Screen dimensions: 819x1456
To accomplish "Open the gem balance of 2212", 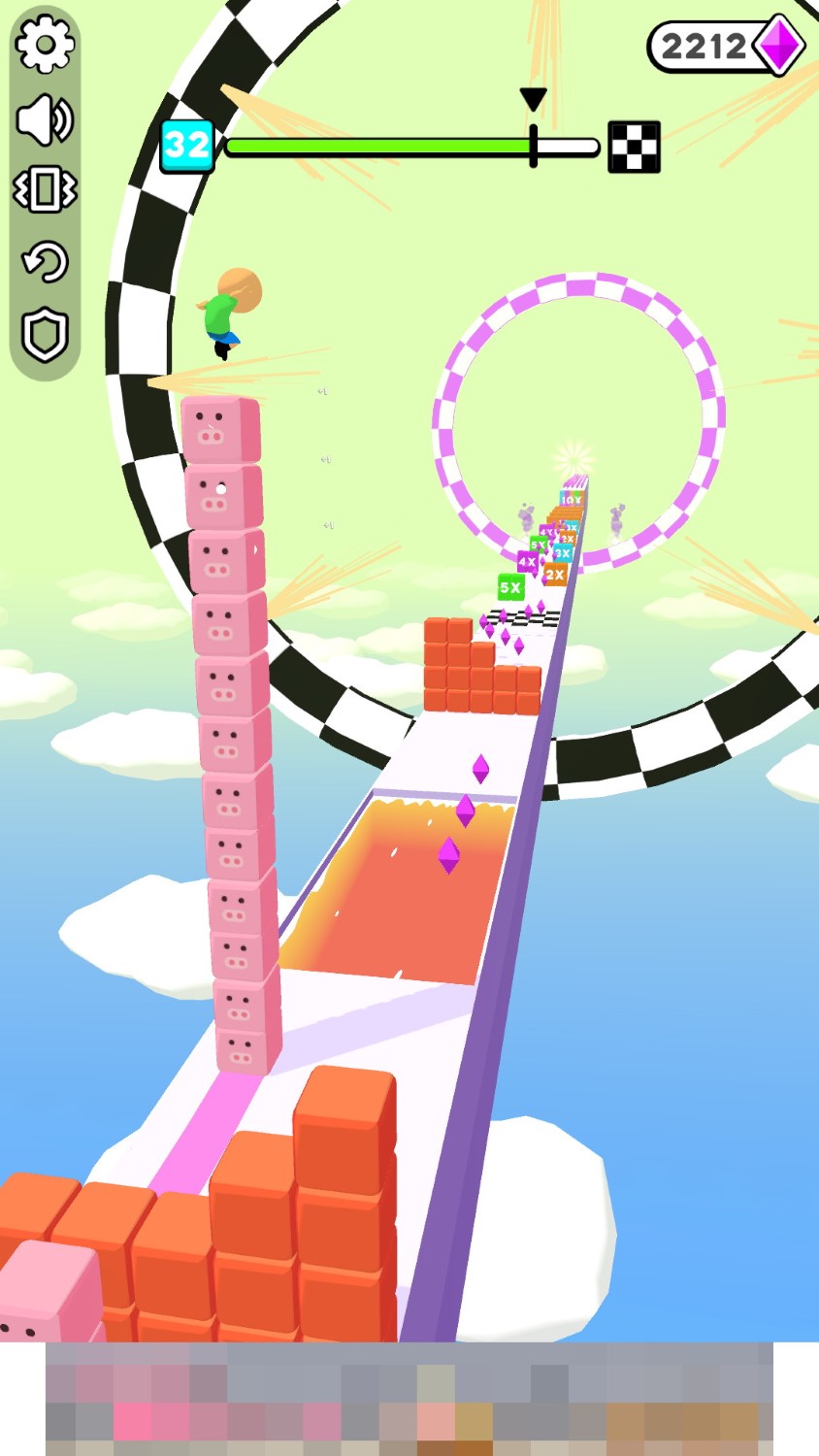I will click(x=726, y=46).
